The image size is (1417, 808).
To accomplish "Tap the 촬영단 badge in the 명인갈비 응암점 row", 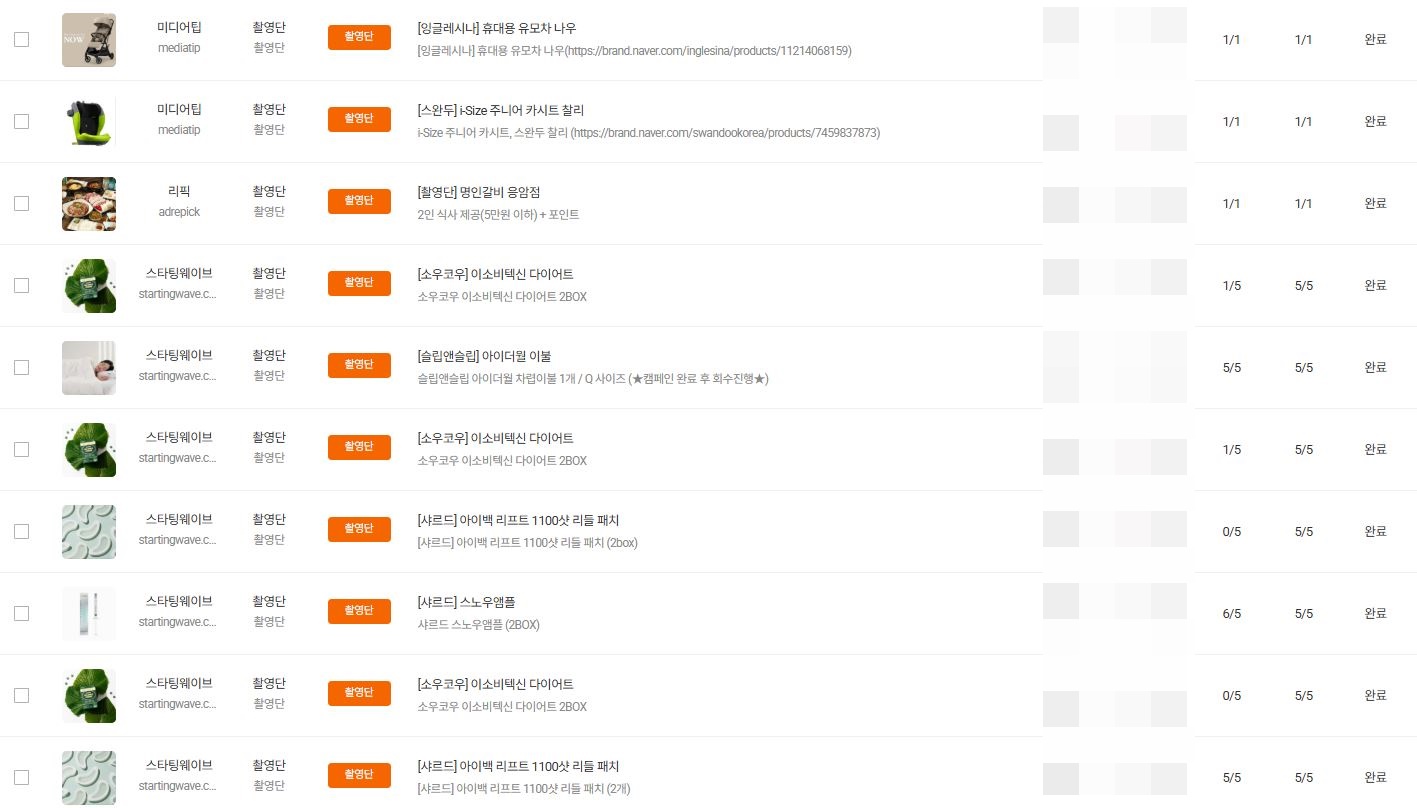I will 359,202.
